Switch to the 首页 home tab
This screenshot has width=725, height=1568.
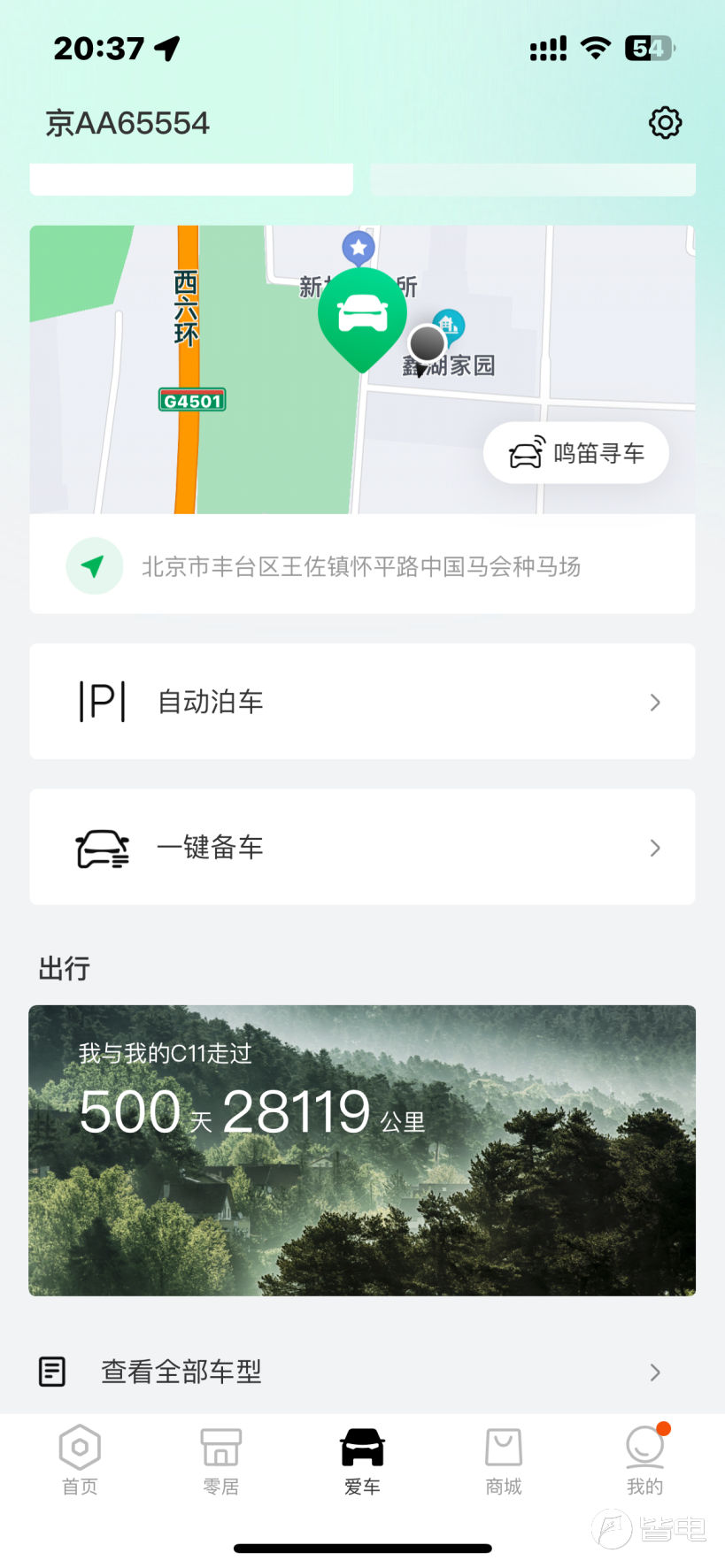coord(80,1460)
